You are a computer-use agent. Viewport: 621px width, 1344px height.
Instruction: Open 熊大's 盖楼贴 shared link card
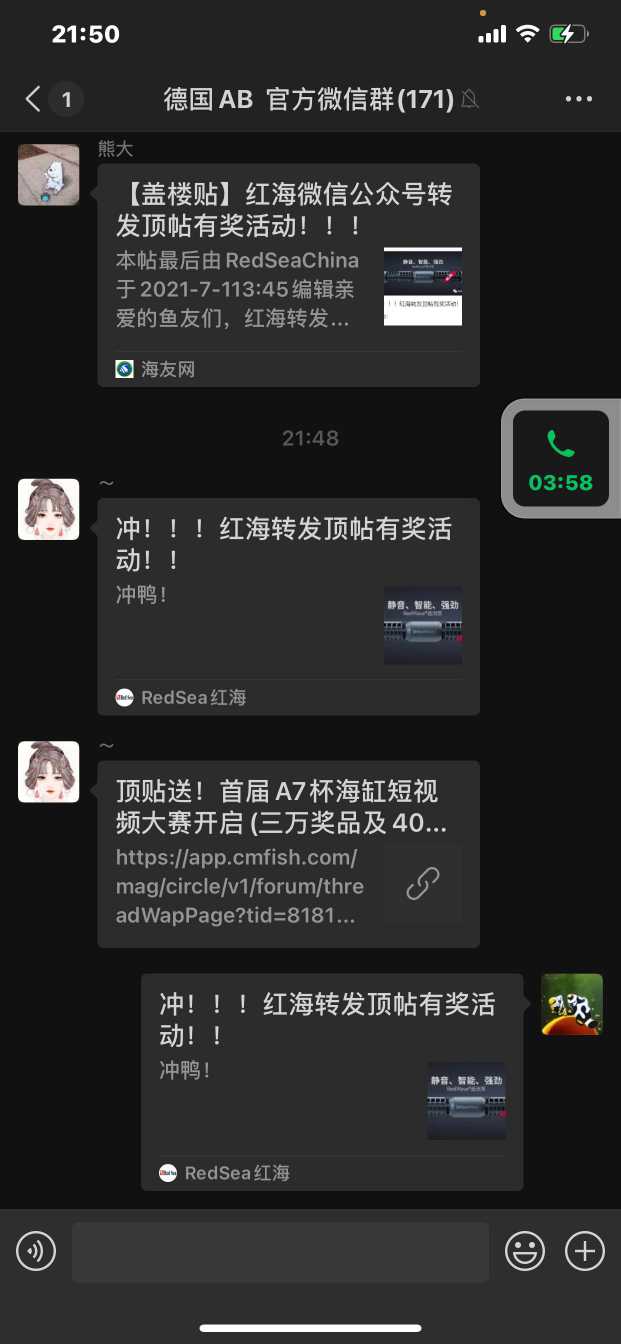click(288, 275)
